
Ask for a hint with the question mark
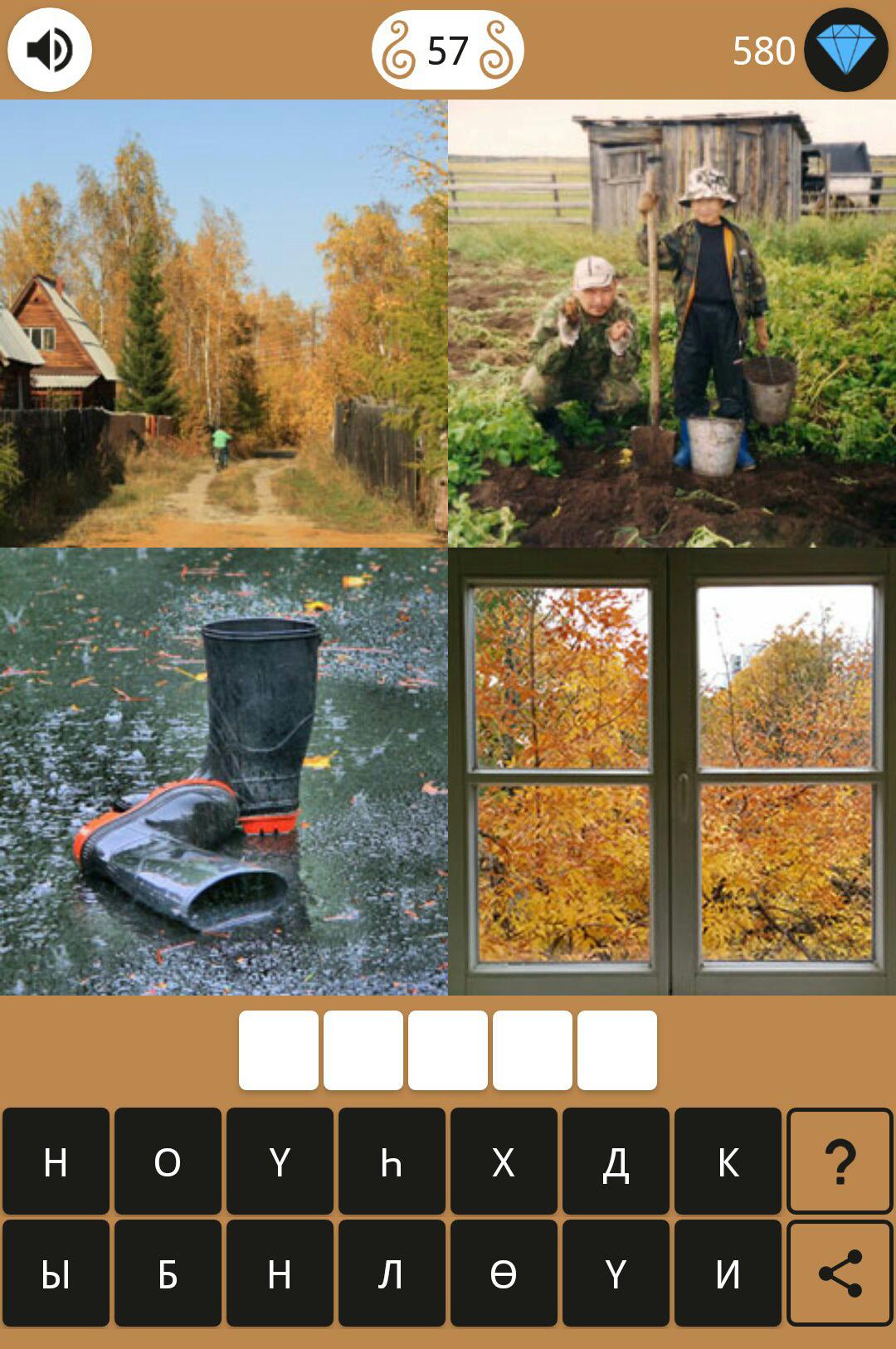[x=840, y=1161]
